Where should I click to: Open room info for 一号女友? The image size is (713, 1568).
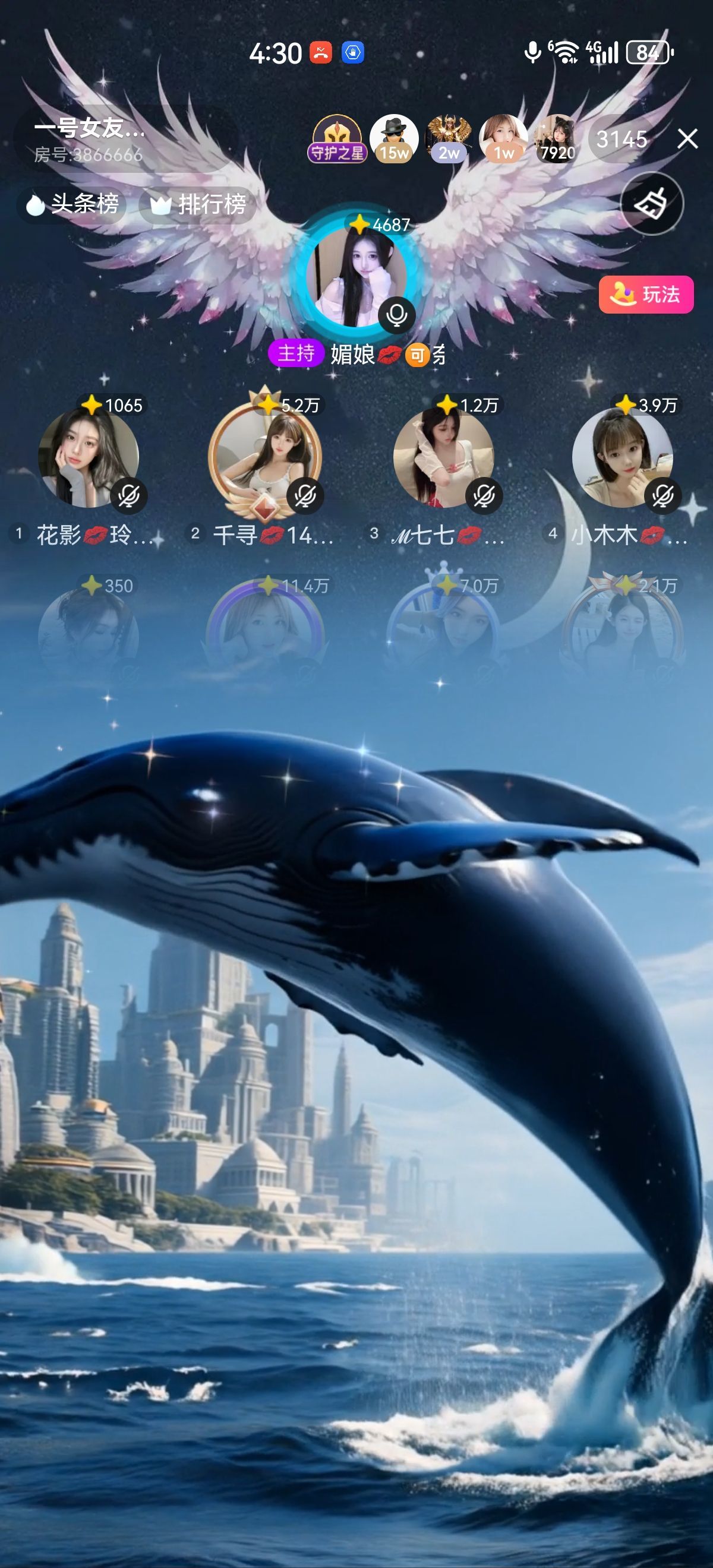click(90, 139)
